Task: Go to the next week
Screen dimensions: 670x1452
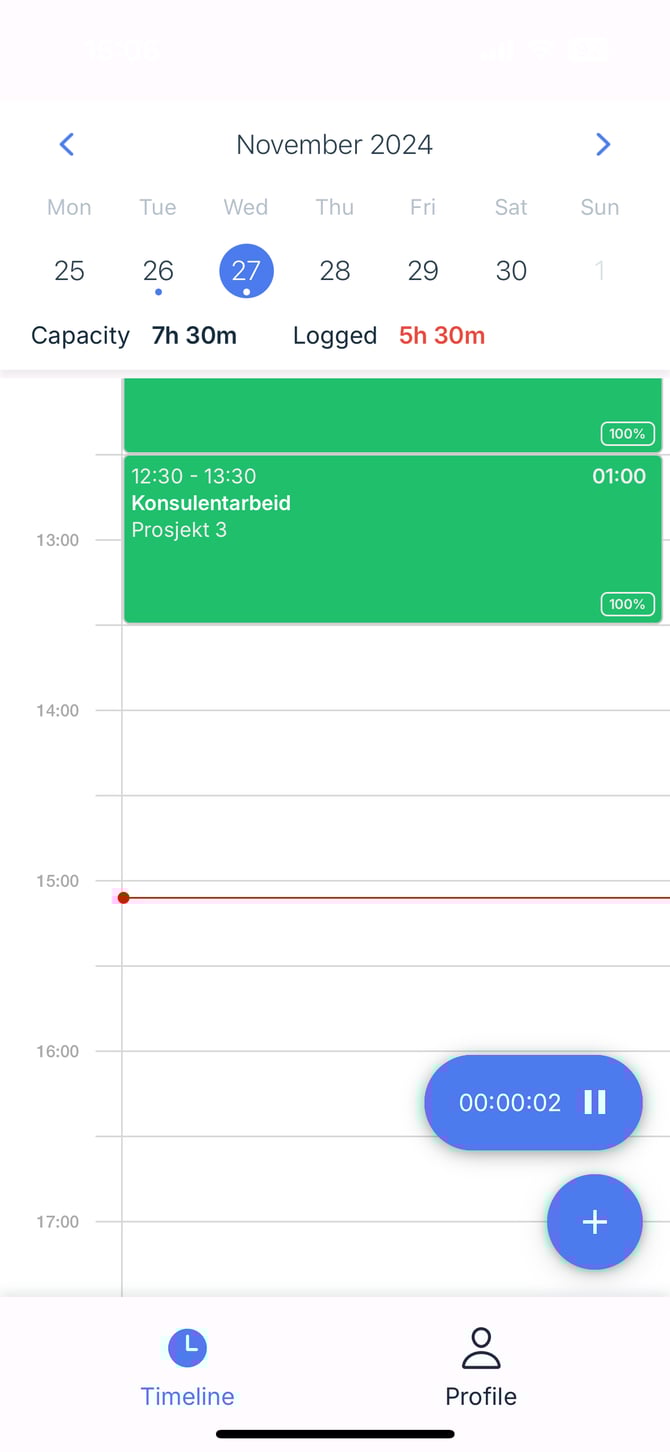Action: tap(602, 145)
